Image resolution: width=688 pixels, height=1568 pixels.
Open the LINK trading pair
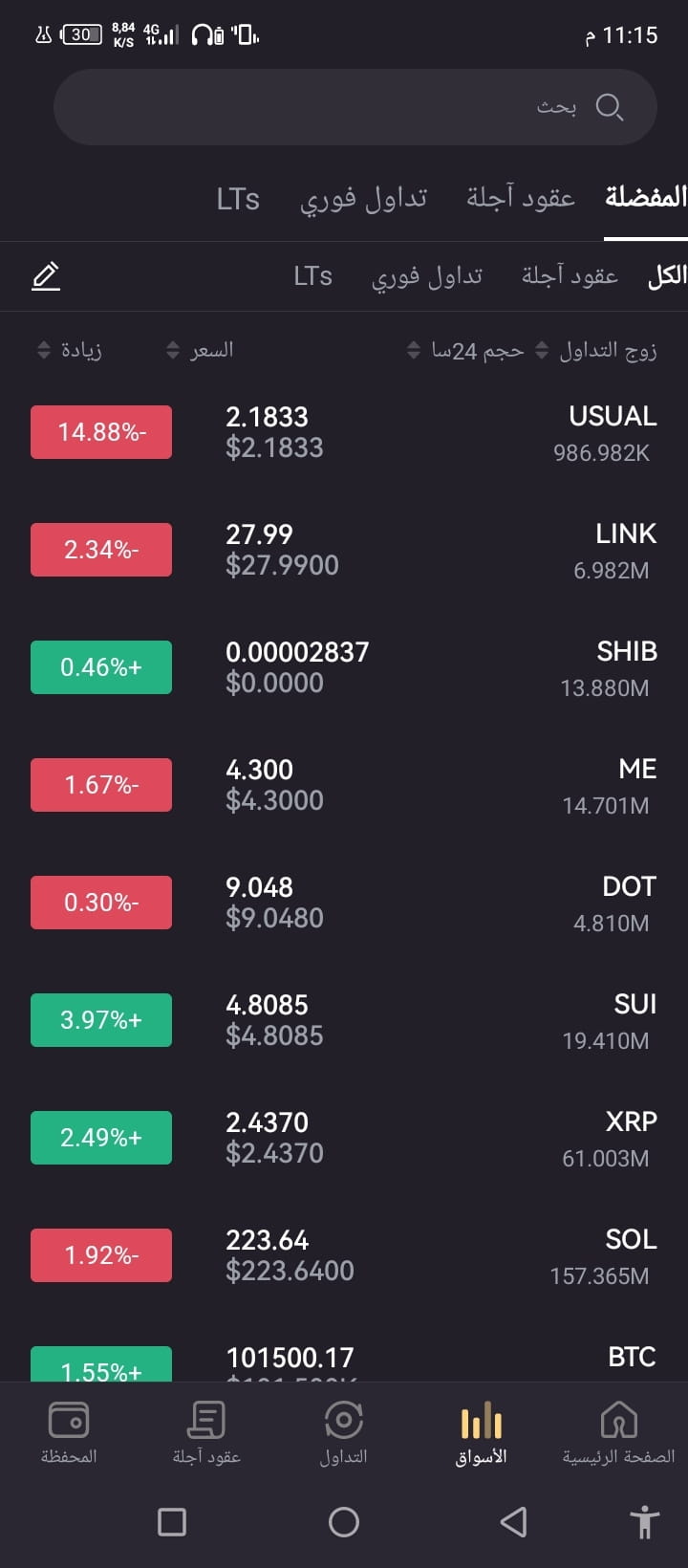(344, 550)
